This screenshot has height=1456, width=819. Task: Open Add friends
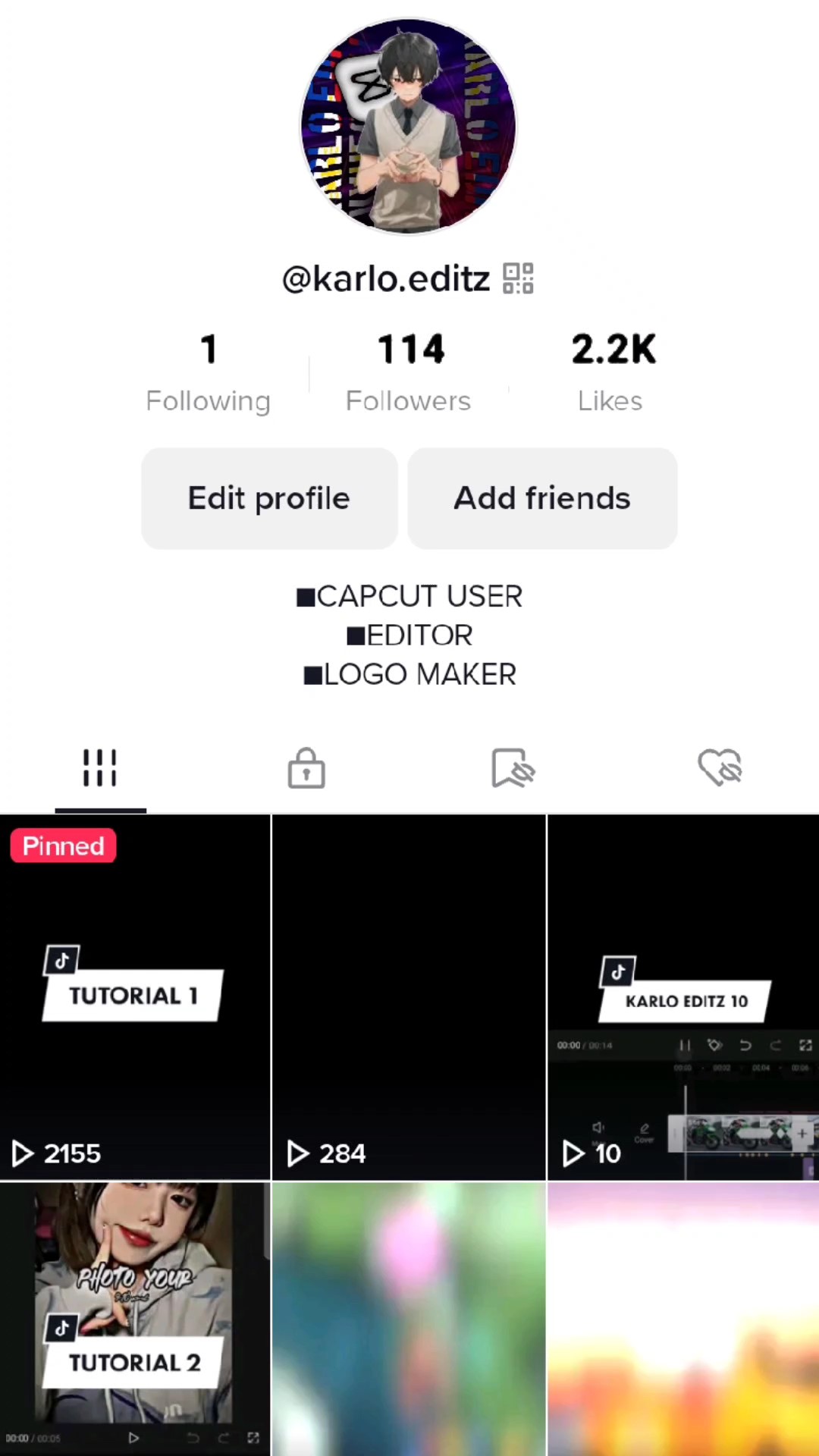542,498
